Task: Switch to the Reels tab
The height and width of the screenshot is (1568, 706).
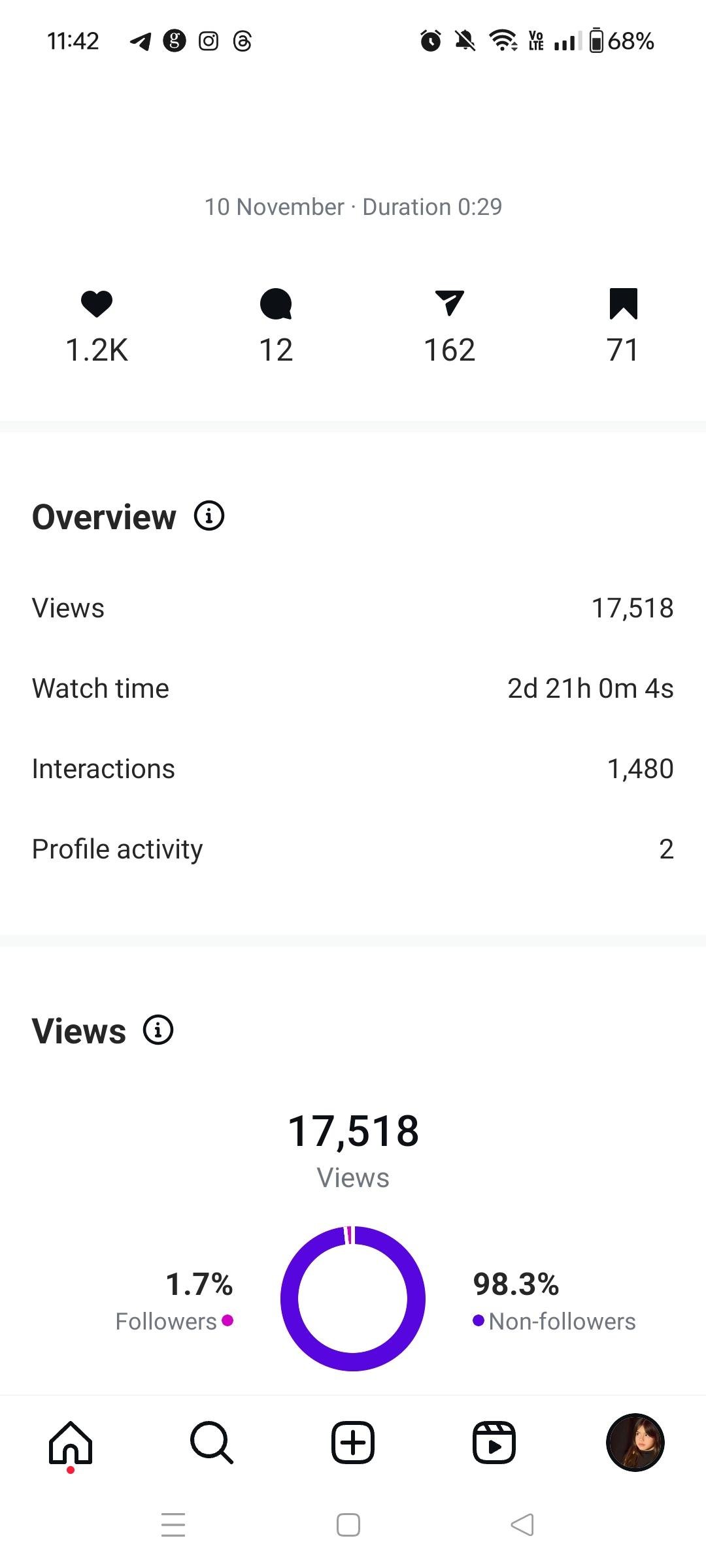Action: click(494, 1443)
